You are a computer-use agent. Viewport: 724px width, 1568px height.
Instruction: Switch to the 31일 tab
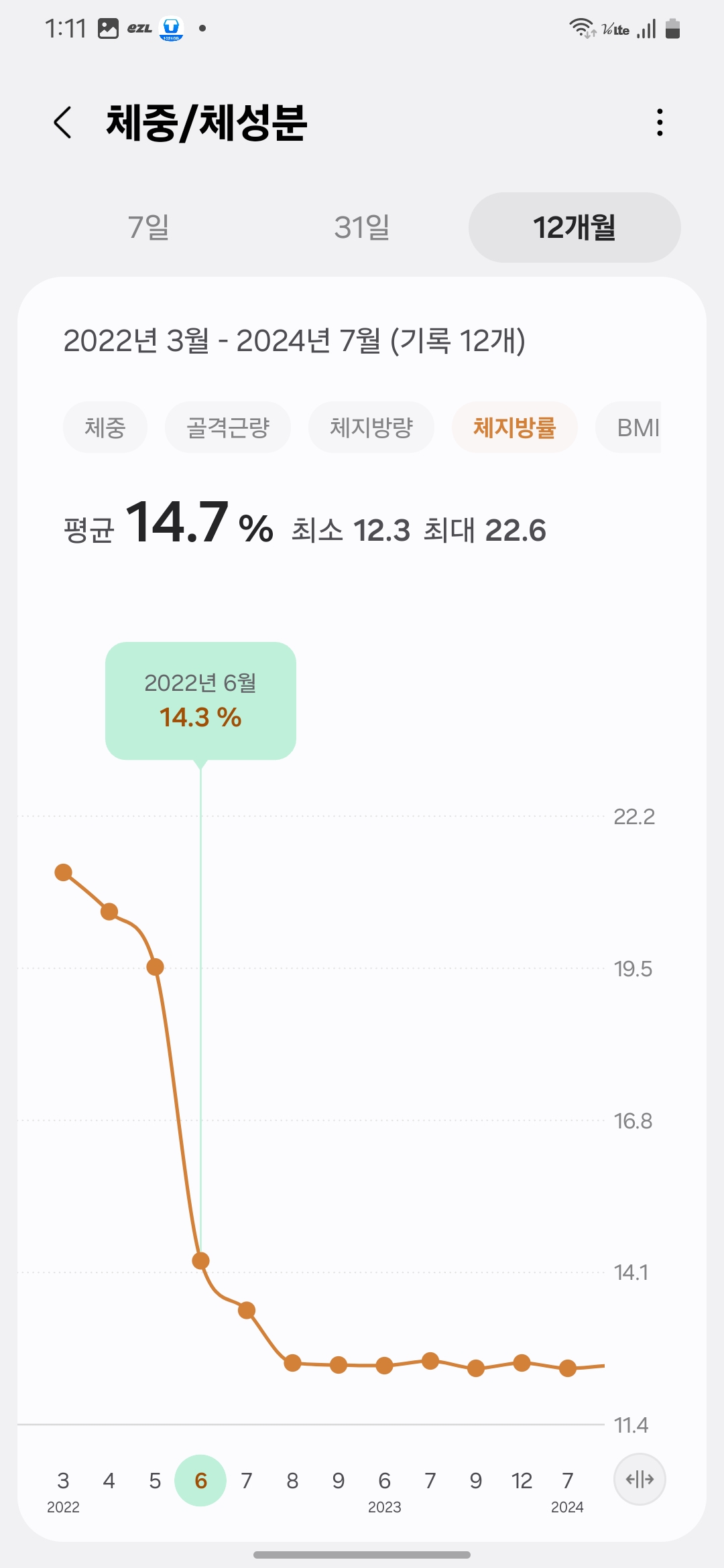362,228
